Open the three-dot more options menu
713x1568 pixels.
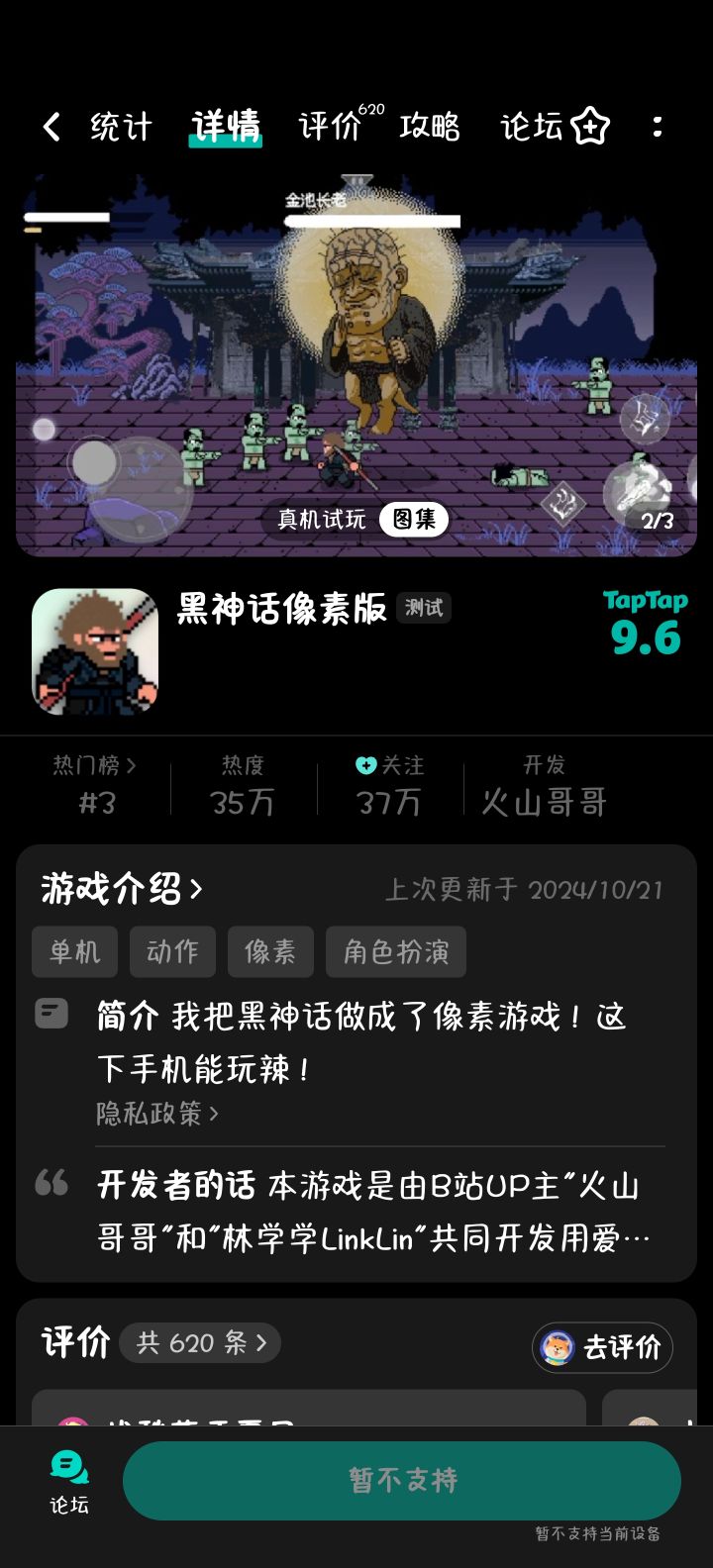click(x=658, y=128)
